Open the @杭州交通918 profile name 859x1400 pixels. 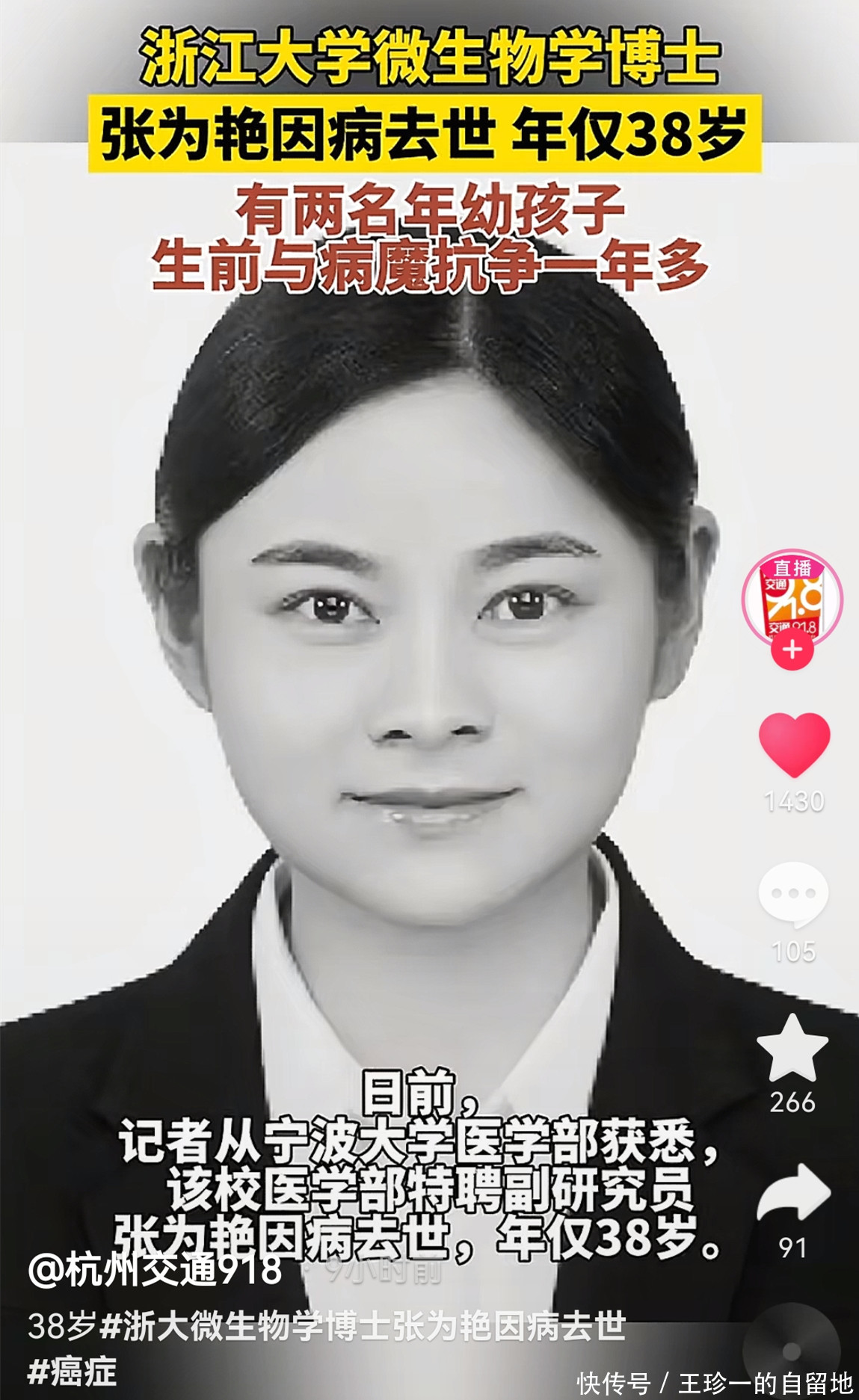pos(155,1269)
